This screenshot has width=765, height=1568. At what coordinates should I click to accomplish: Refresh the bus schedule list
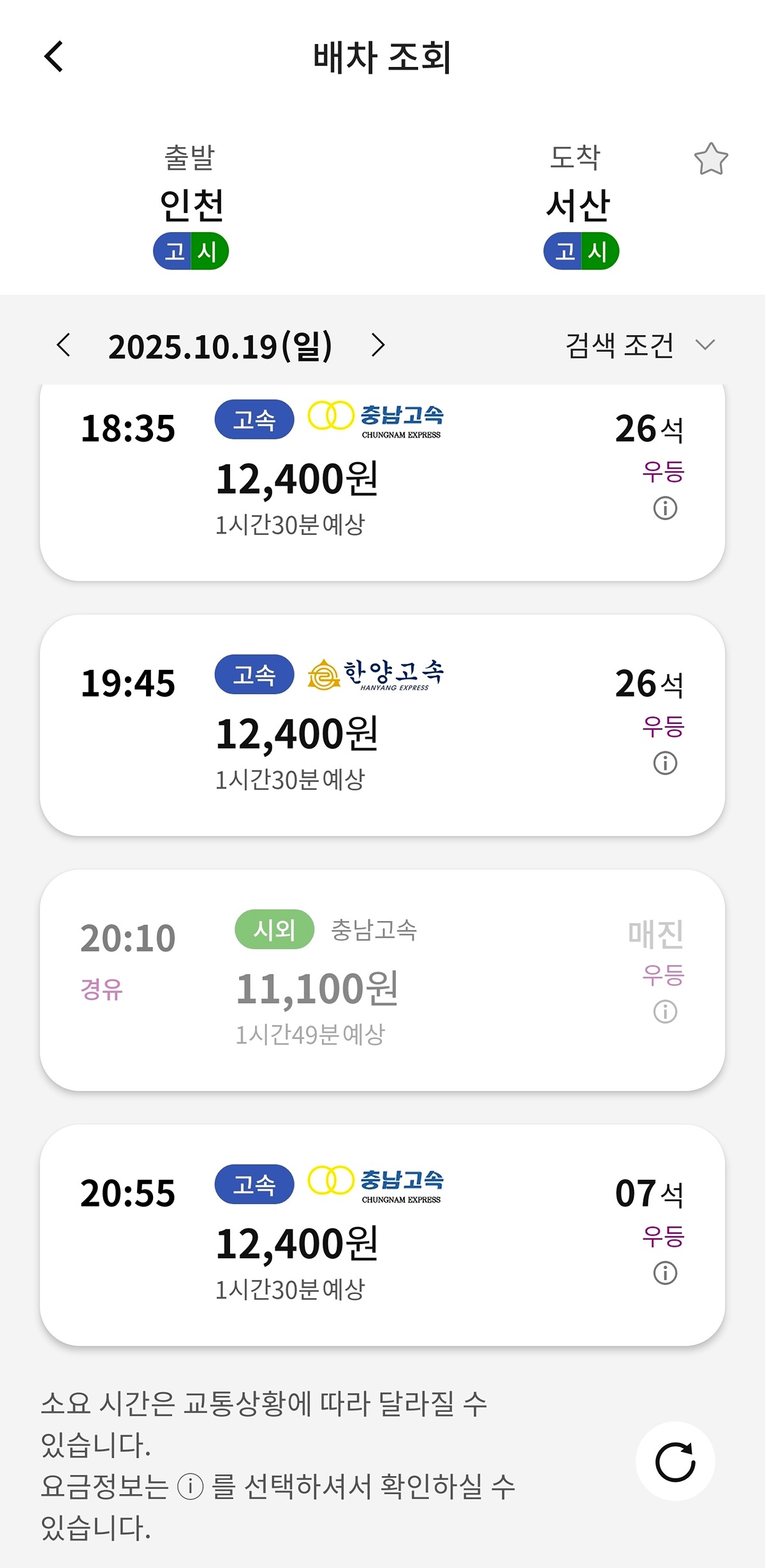click(675, 1461)
